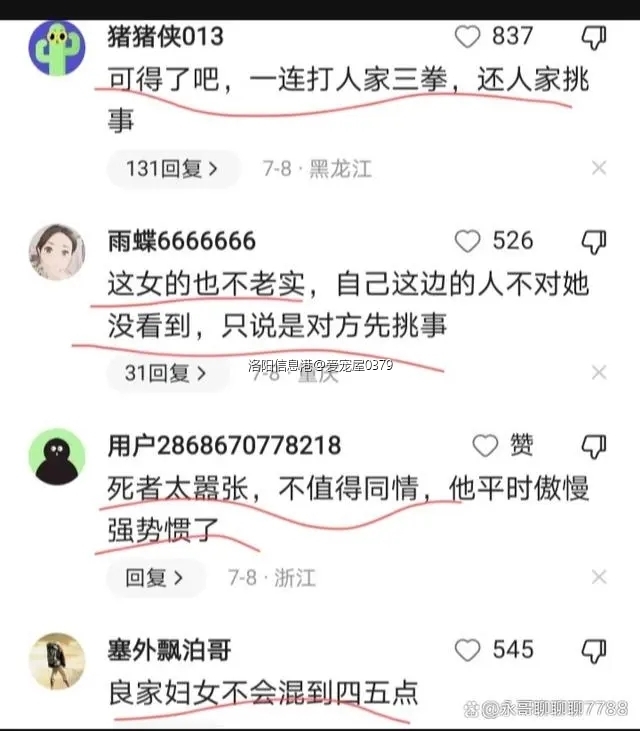Dislike 塞外飘泊哥's comment
The width and height of the screenshot is (640, 731).
(594, 650)
